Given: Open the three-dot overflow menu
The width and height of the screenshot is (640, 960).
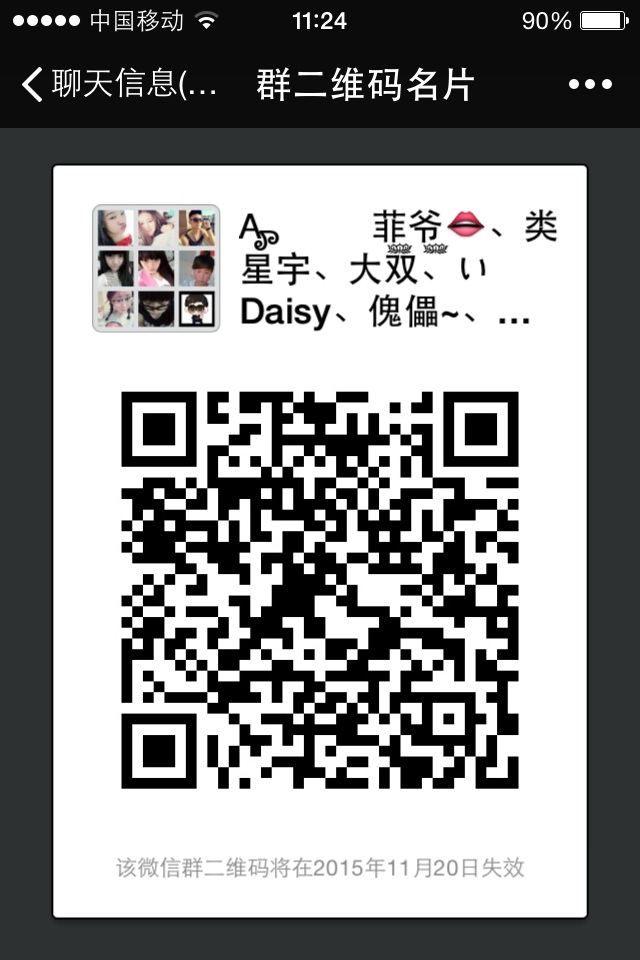Looking at the screenshot, I should [589, 85].
